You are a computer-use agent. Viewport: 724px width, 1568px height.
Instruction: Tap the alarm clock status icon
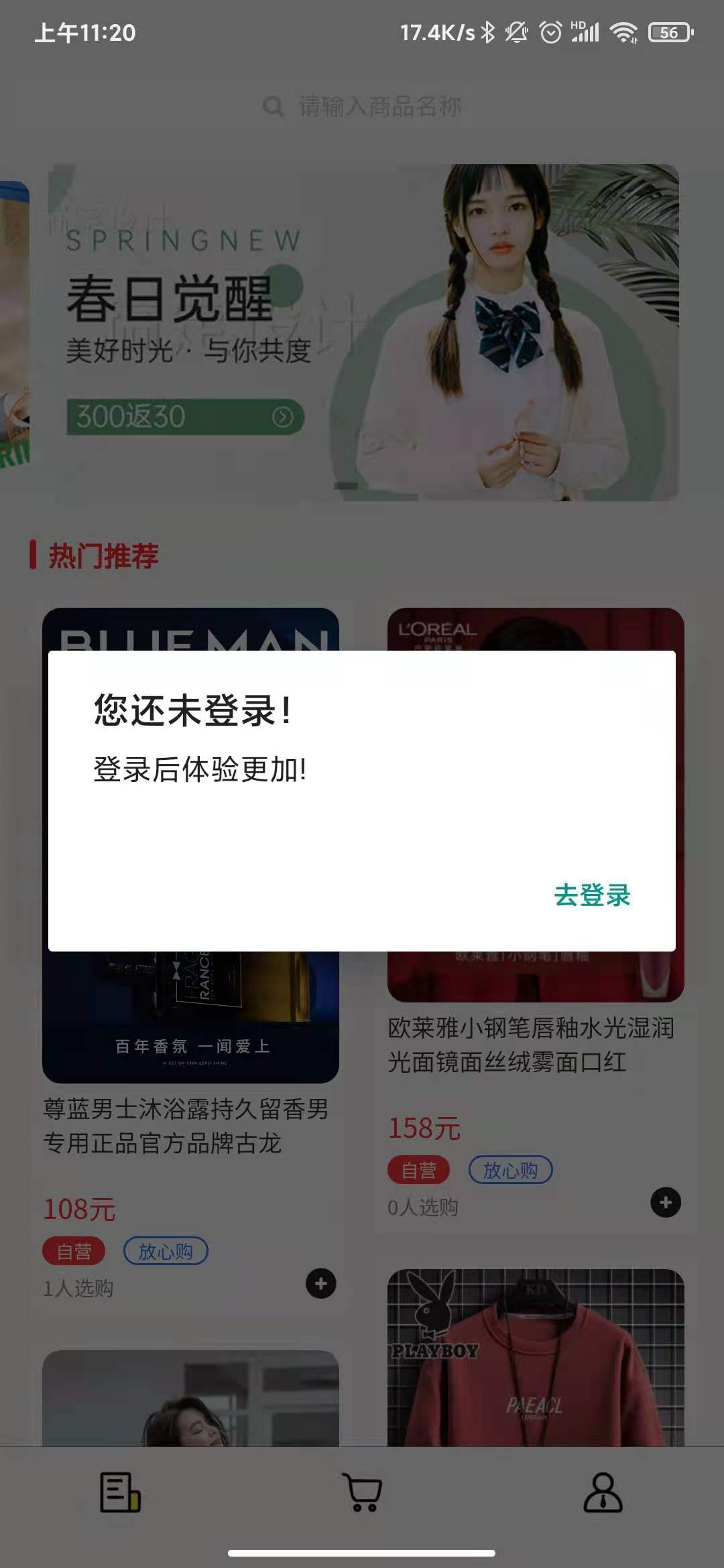550,31
